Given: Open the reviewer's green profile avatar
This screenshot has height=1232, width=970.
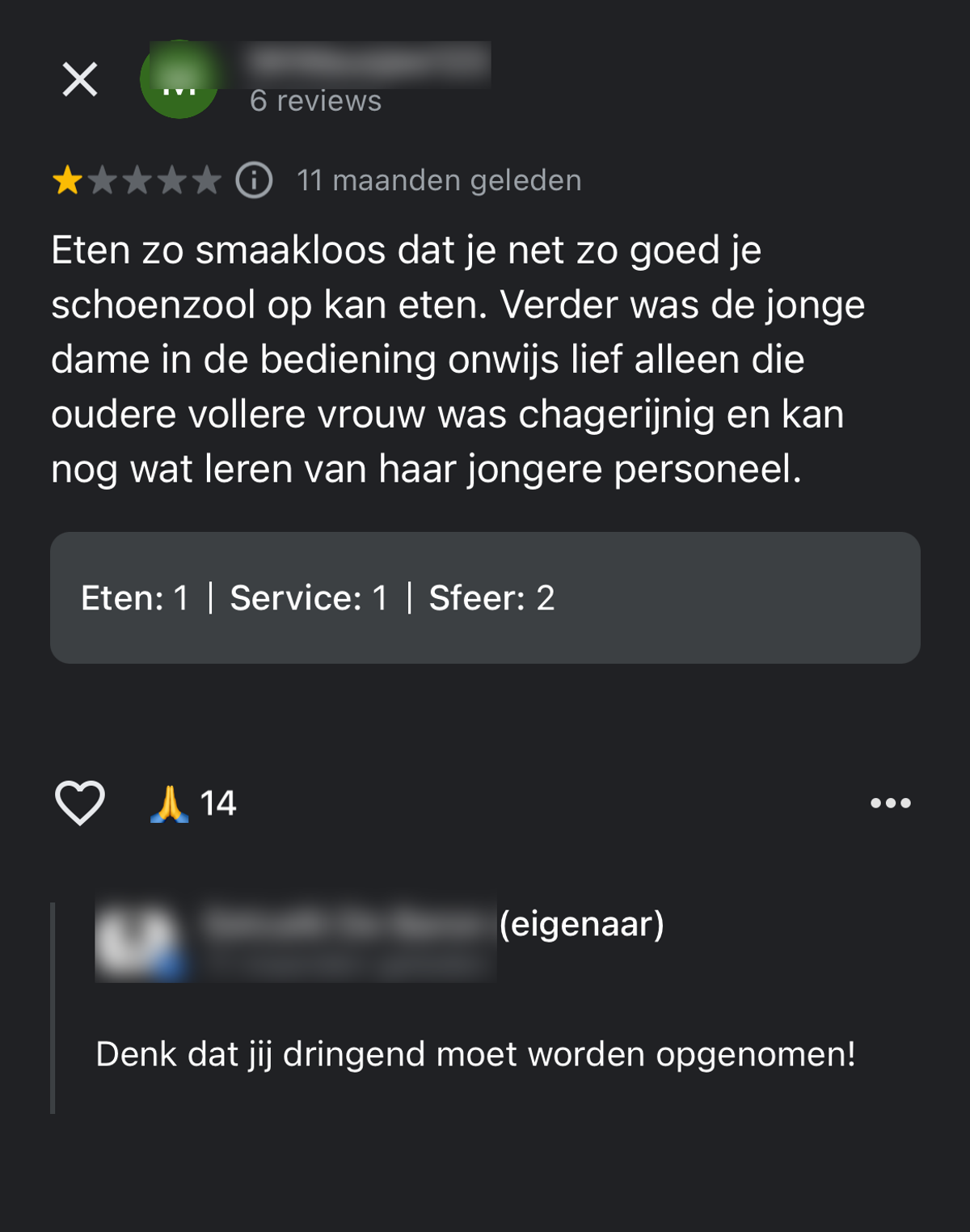Looking at the screenshot, I should (178, 81).
